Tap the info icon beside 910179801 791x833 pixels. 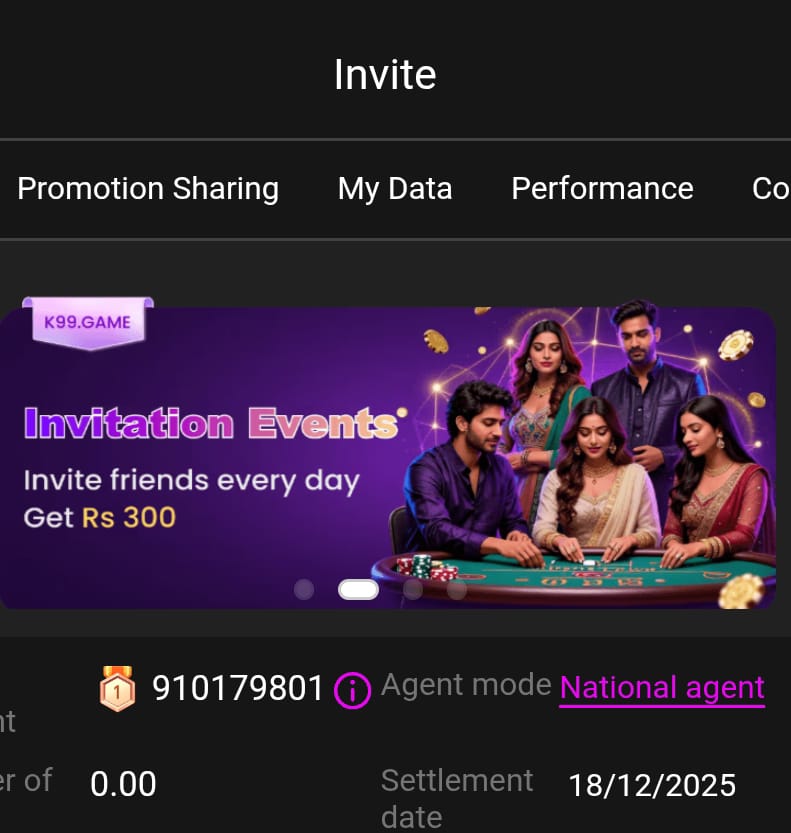pyautogui.click(x=351, y=690)
